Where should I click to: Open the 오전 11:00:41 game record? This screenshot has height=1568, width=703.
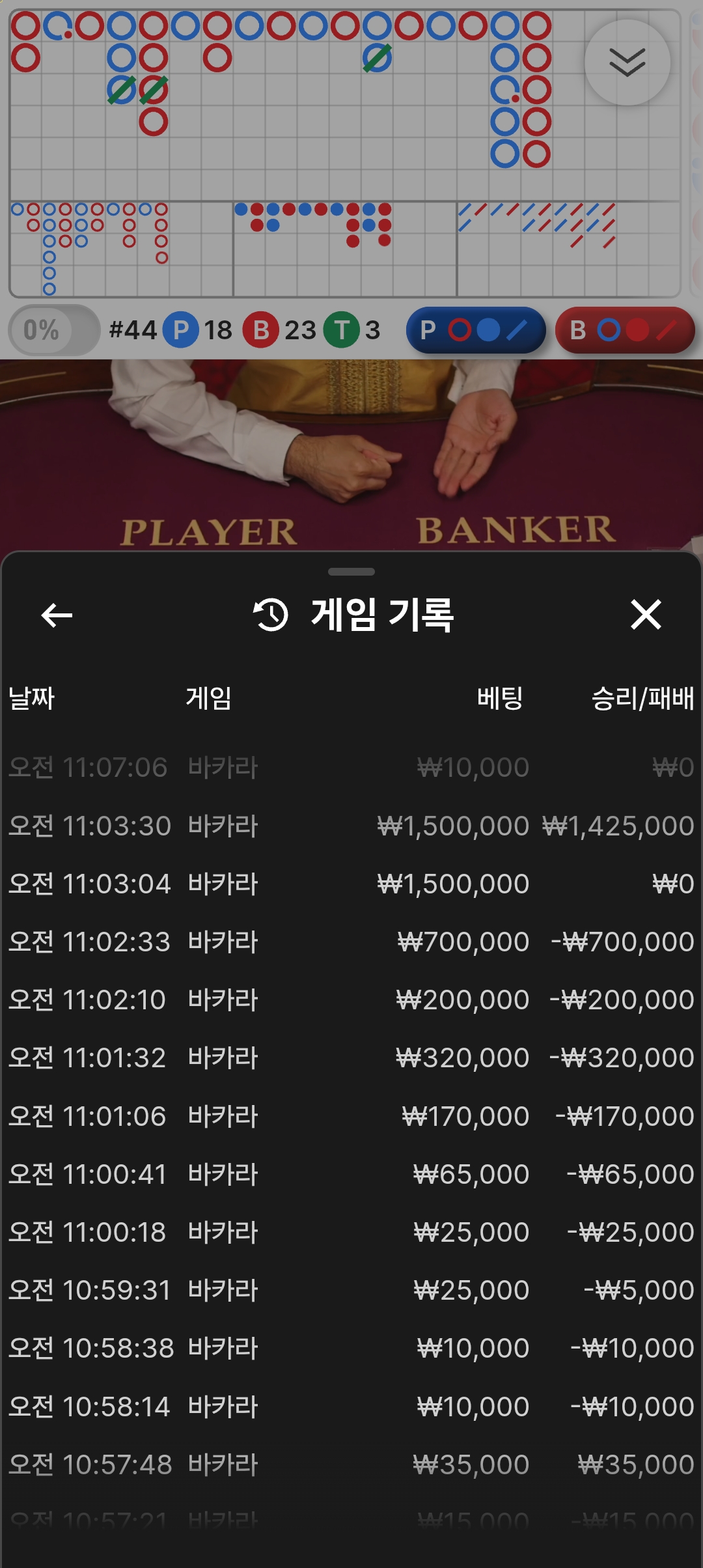[x=351, y=1174]
